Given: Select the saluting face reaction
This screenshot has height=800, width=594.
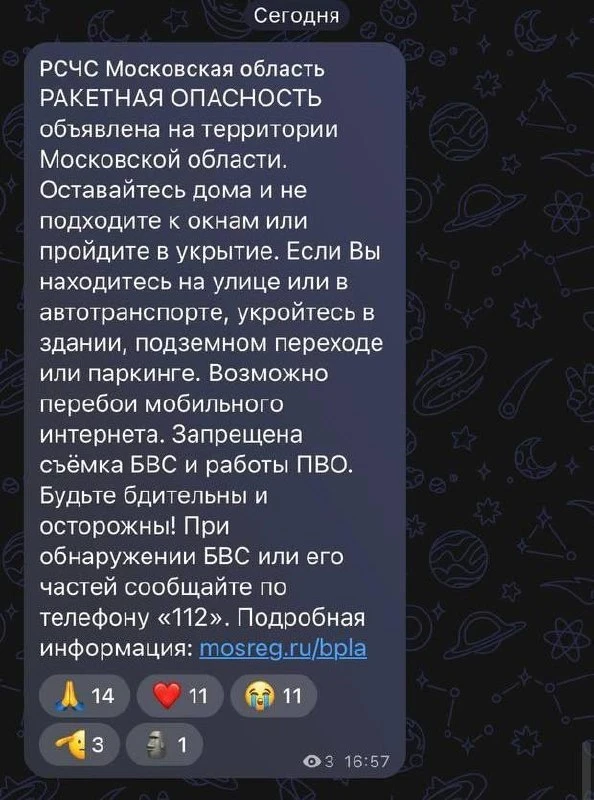Looking at the screenshot, I should (79, 744).
